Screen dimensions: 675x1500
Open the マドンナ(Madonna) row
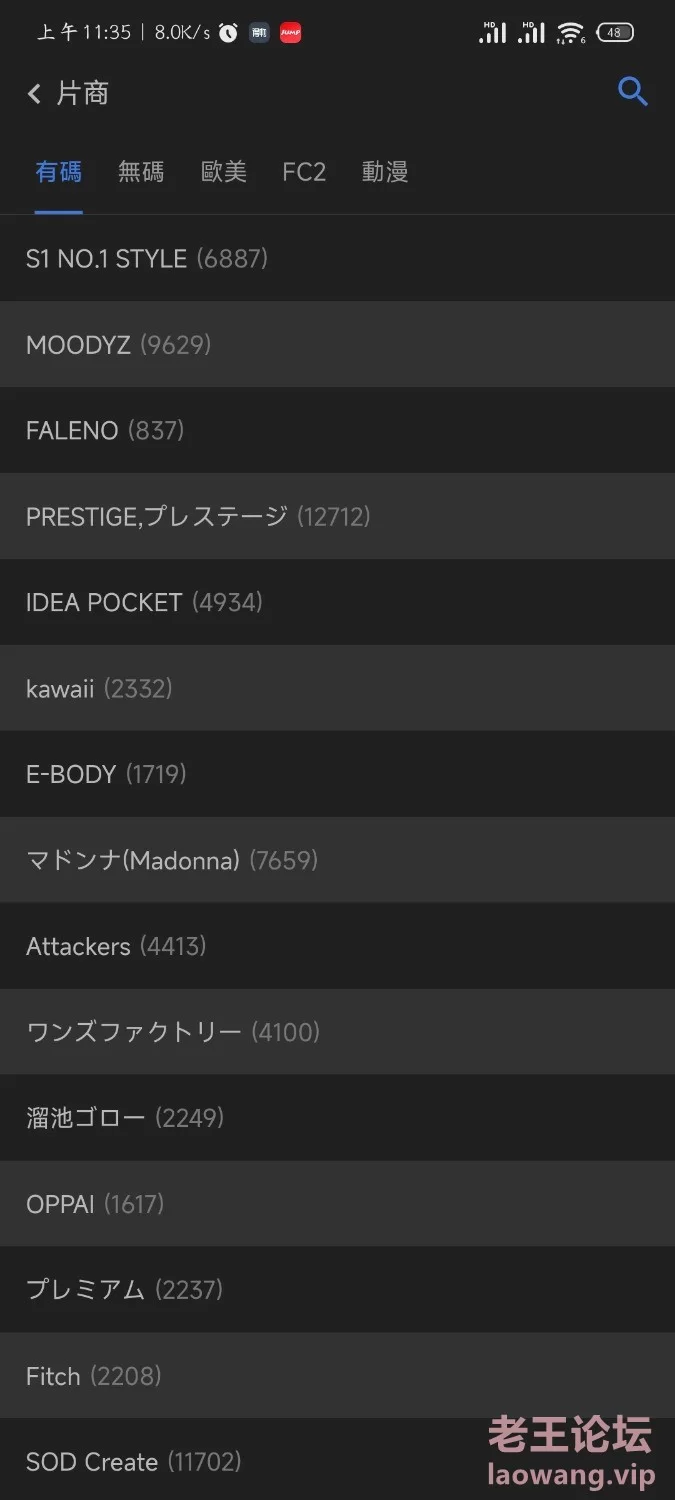tap(337, 860)
